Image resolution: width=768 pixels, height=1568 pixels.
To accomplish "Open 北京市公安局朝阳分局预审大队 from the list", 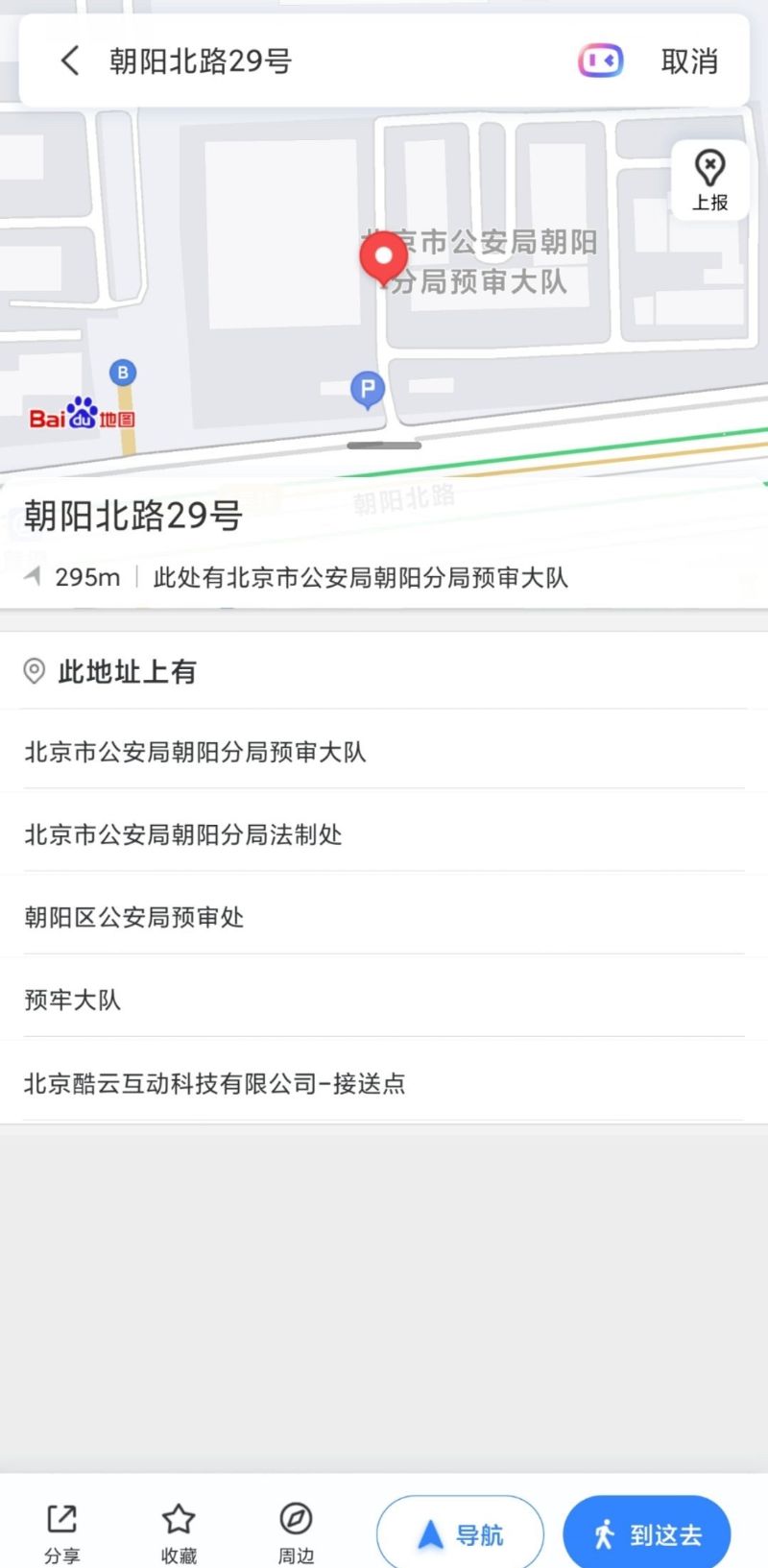I will pyautogui.click(x=195, y=752).
